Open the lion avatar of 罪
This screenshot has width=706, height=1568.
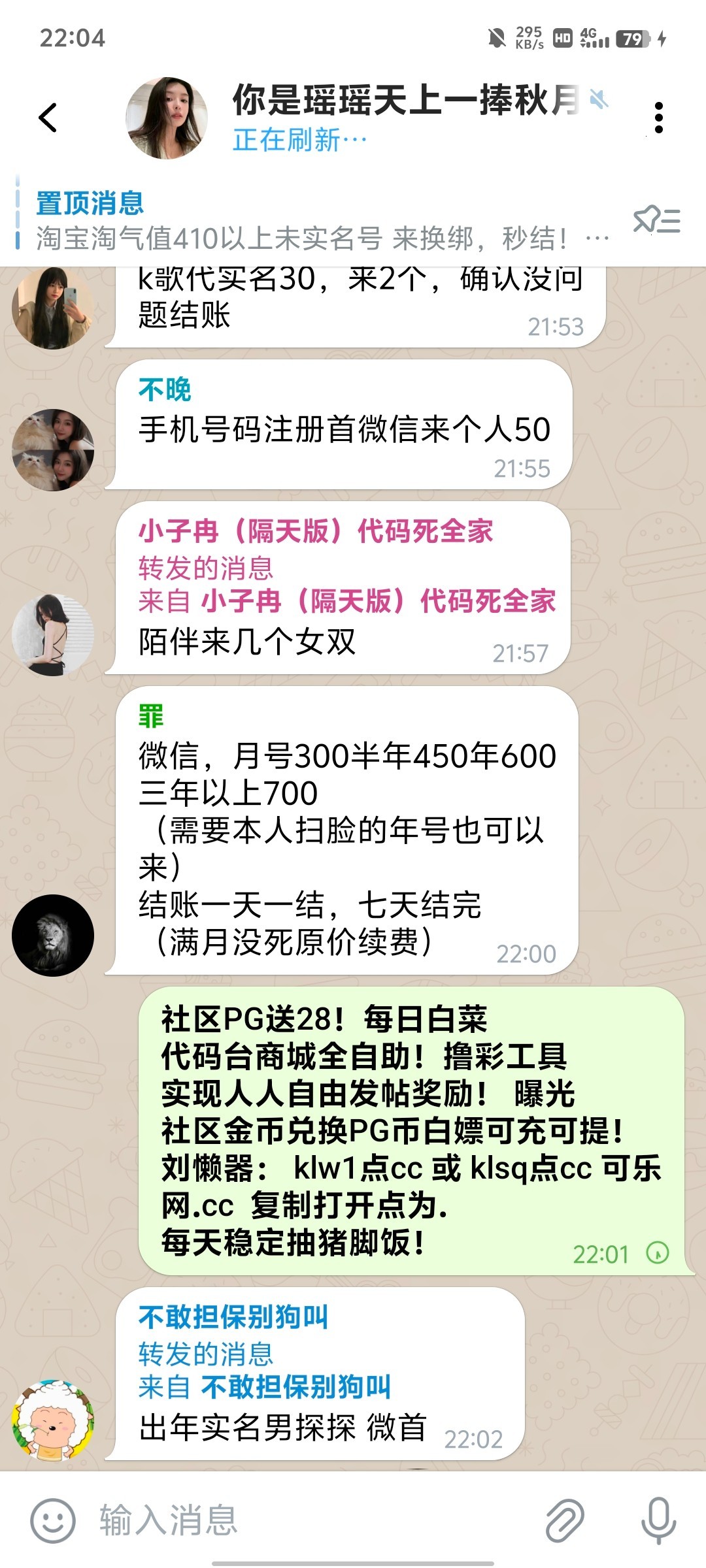53,936
